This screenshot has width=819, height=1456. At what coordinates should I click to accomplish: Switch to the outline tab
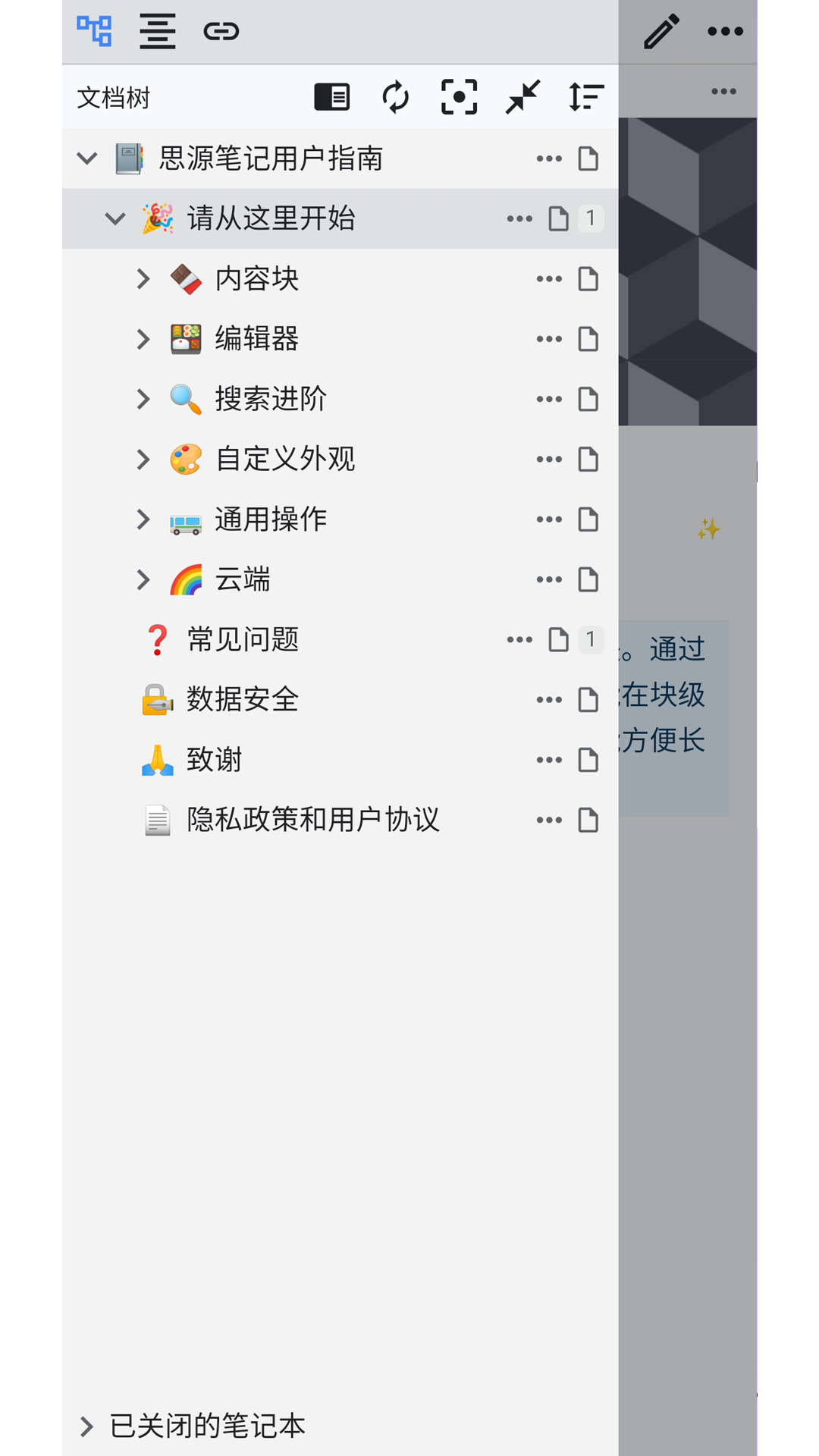coord(158,31)
